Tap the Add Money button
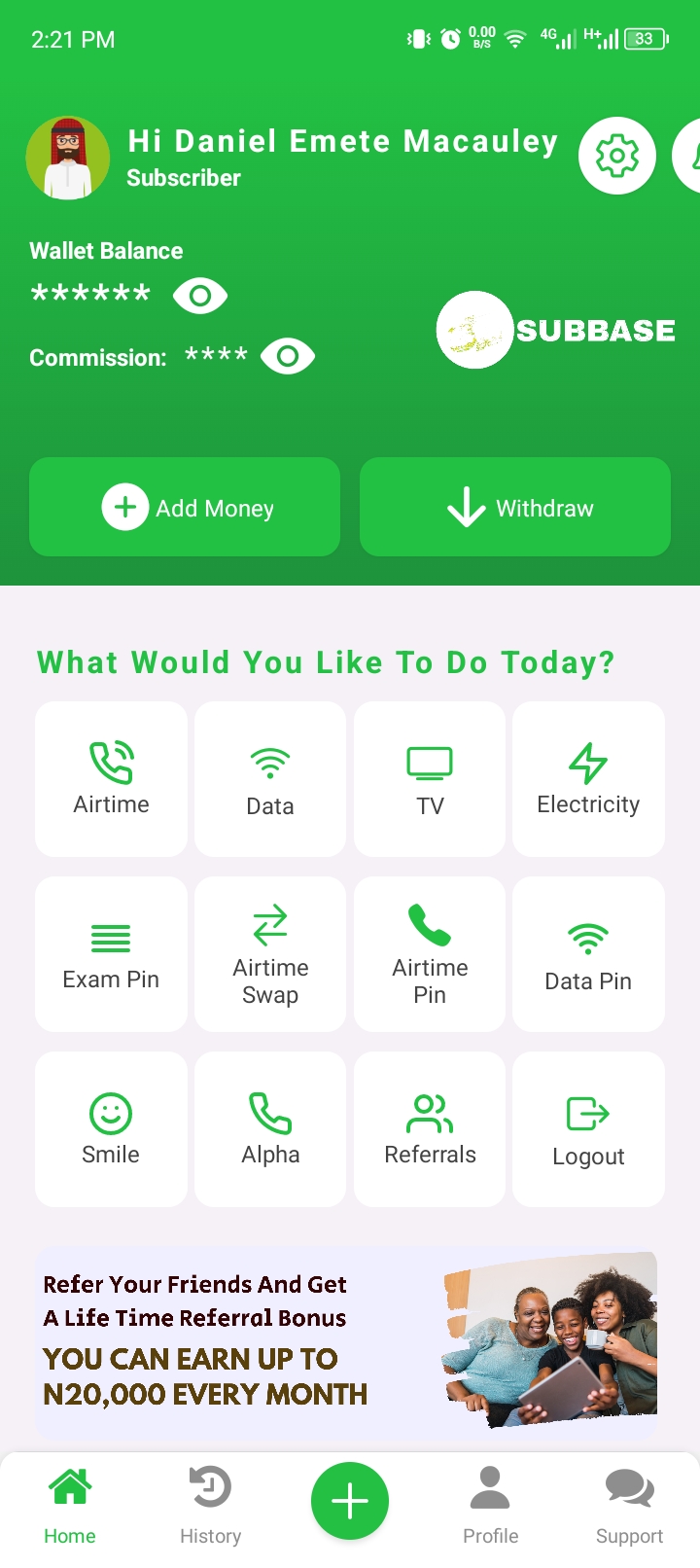700x1568 pixels. (x=185, y=507)
